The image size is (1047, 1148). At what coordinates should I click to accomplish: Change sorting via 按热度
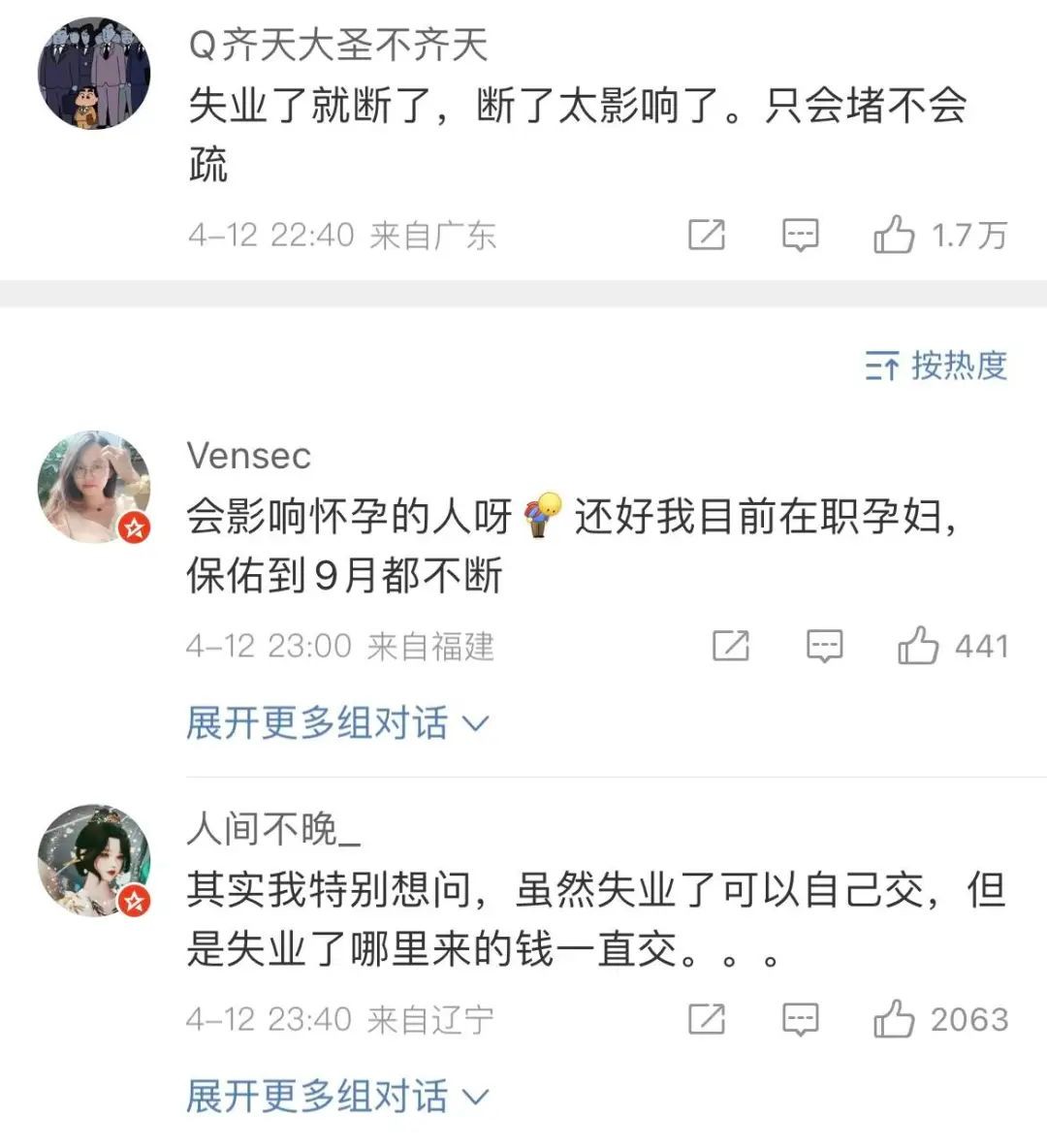(x=936, y=366)
